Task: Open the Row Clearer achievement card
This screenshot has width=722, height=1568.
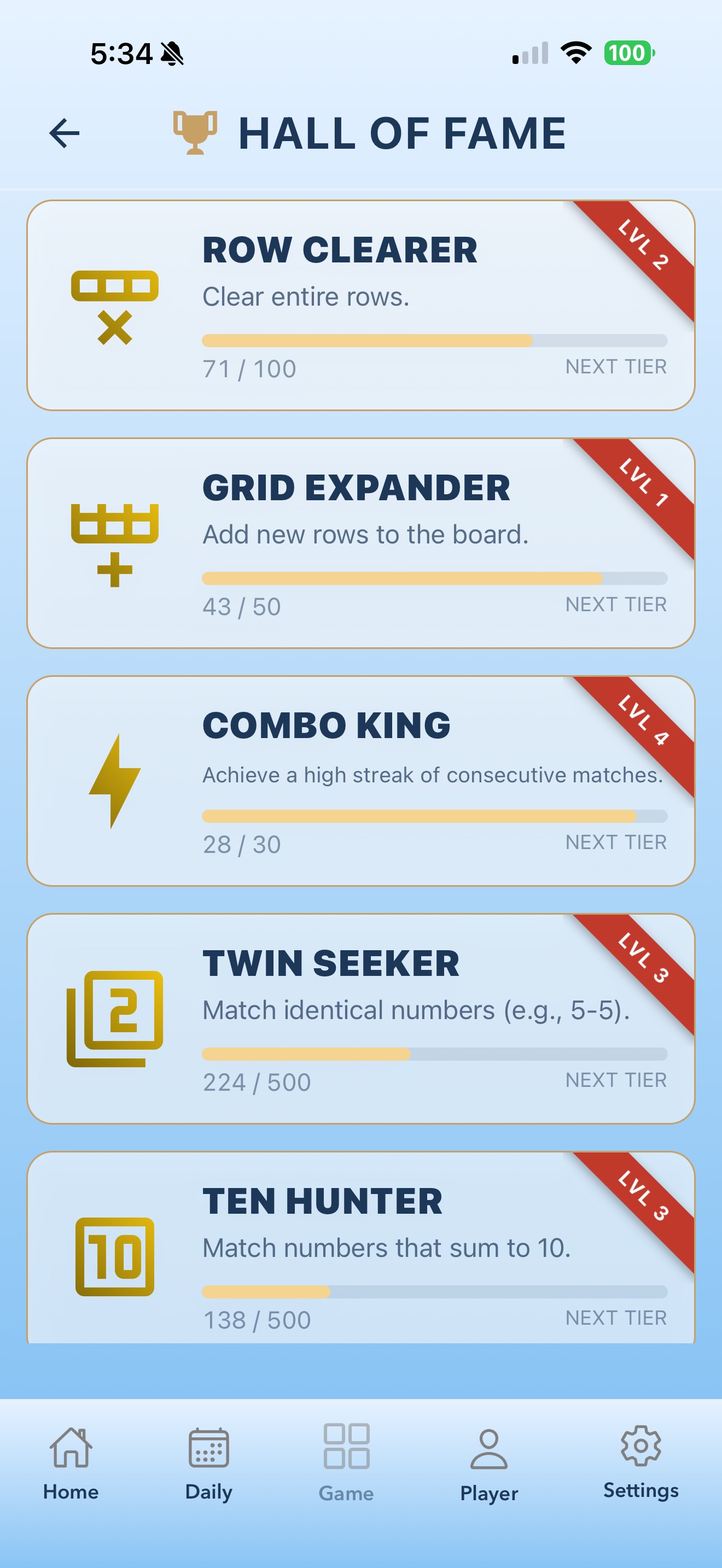Action: [x=360, y=305]
